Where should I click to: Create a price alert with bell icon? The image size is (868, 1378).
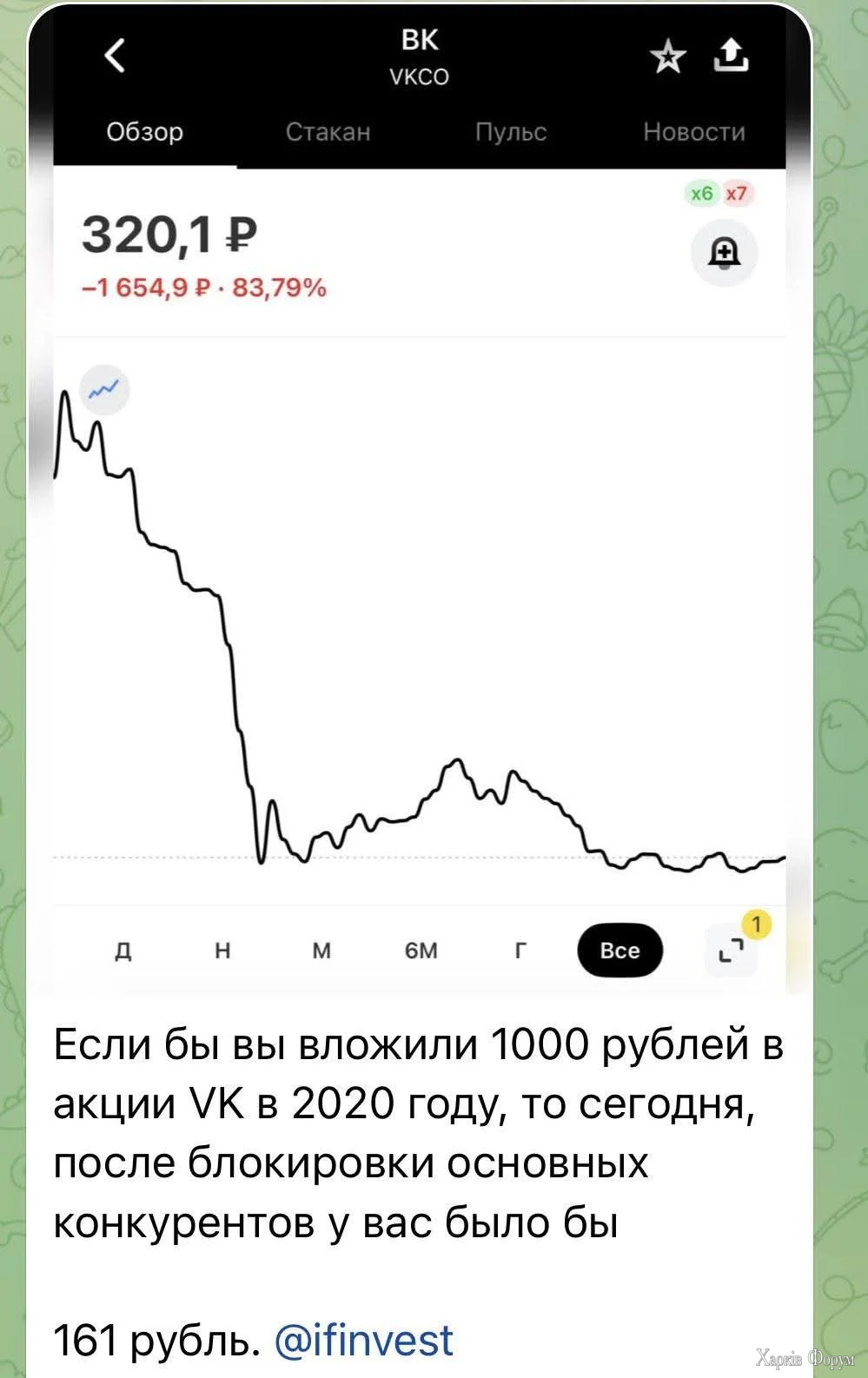[x=724, y=253]
